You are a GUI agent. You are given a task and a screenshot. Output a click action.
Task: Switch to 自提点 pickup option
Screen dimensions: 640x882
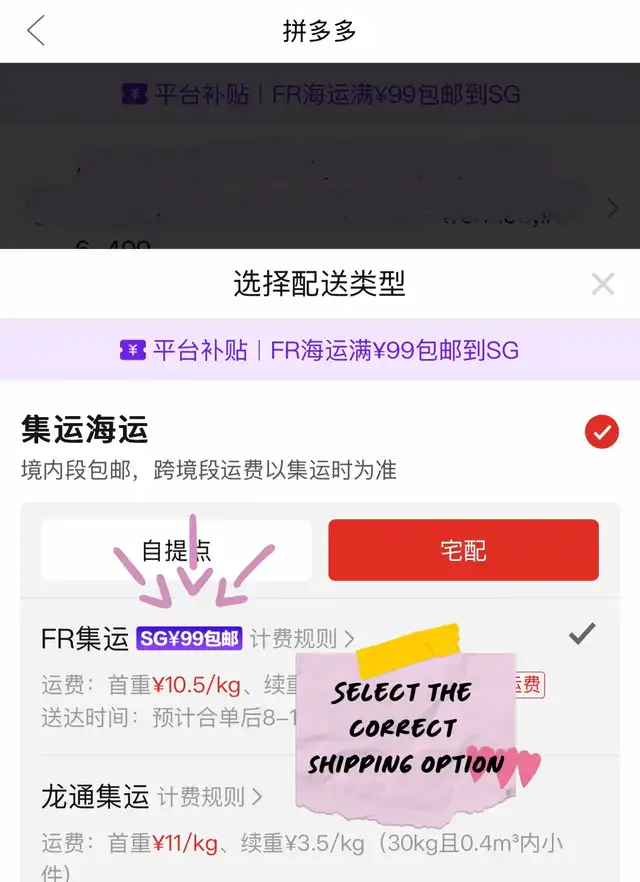click(176, 550)
